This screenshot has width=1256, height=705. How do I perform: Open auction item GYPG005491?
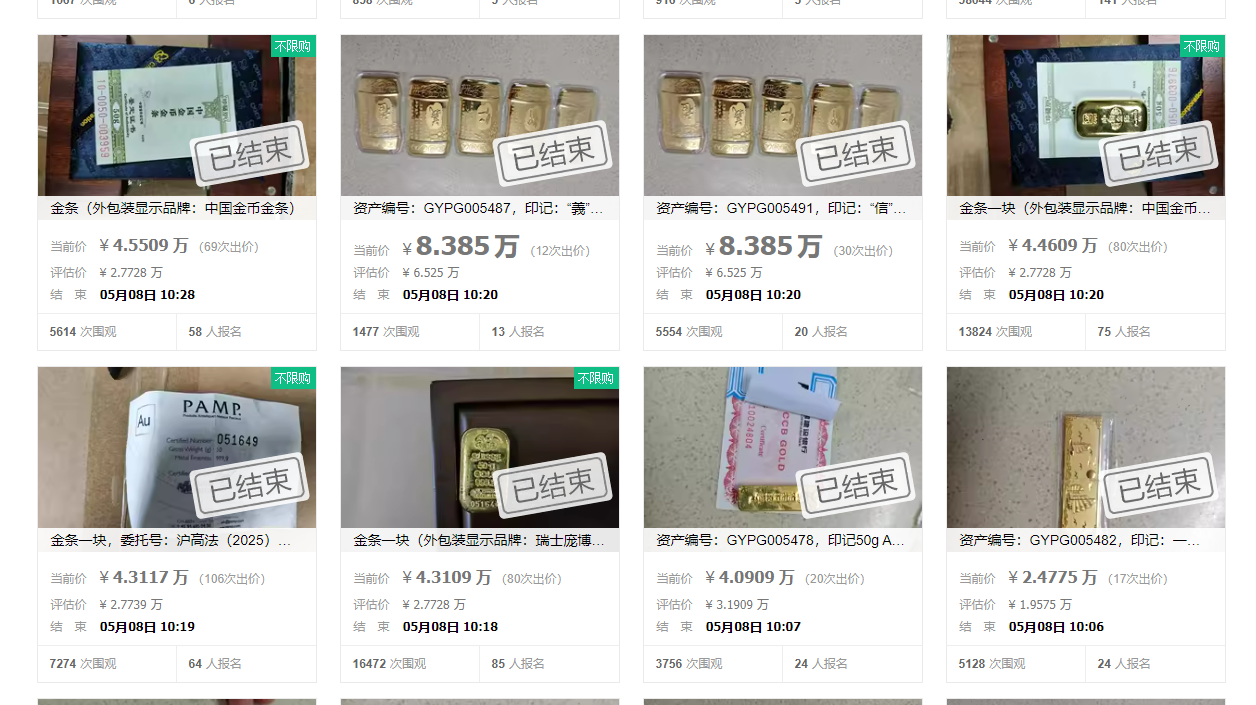click(781, 209)
